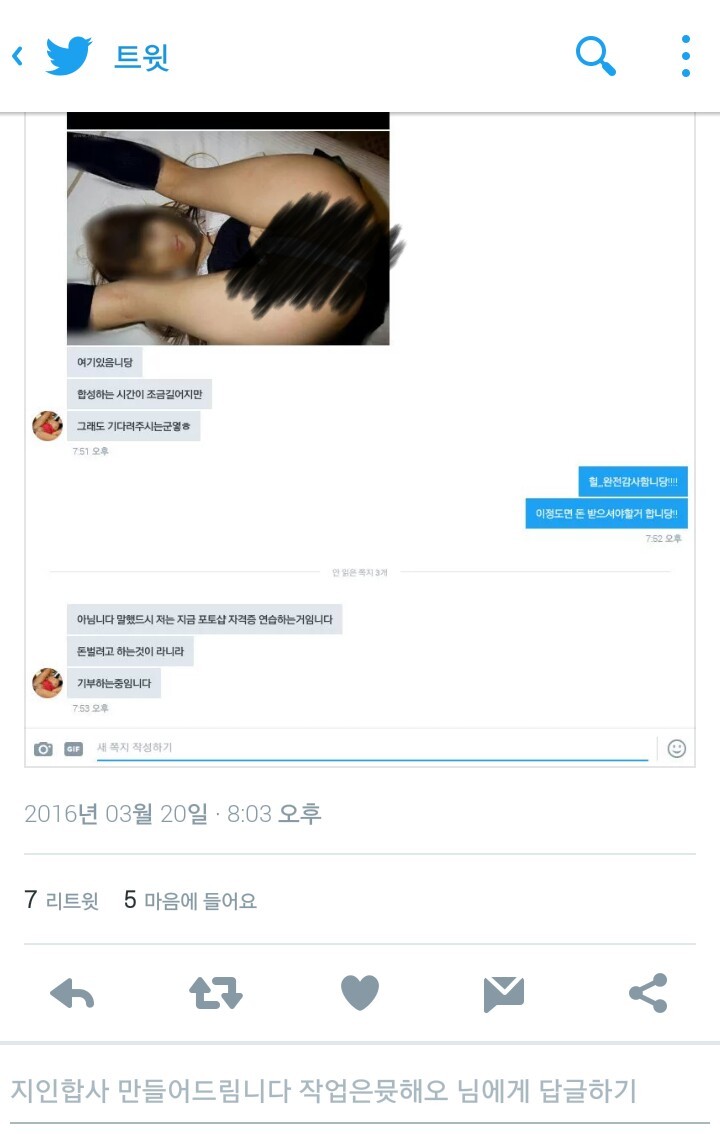Tap the reply text field at the bottom
Screen dimensions: 720x1134
pos(323,1089)
